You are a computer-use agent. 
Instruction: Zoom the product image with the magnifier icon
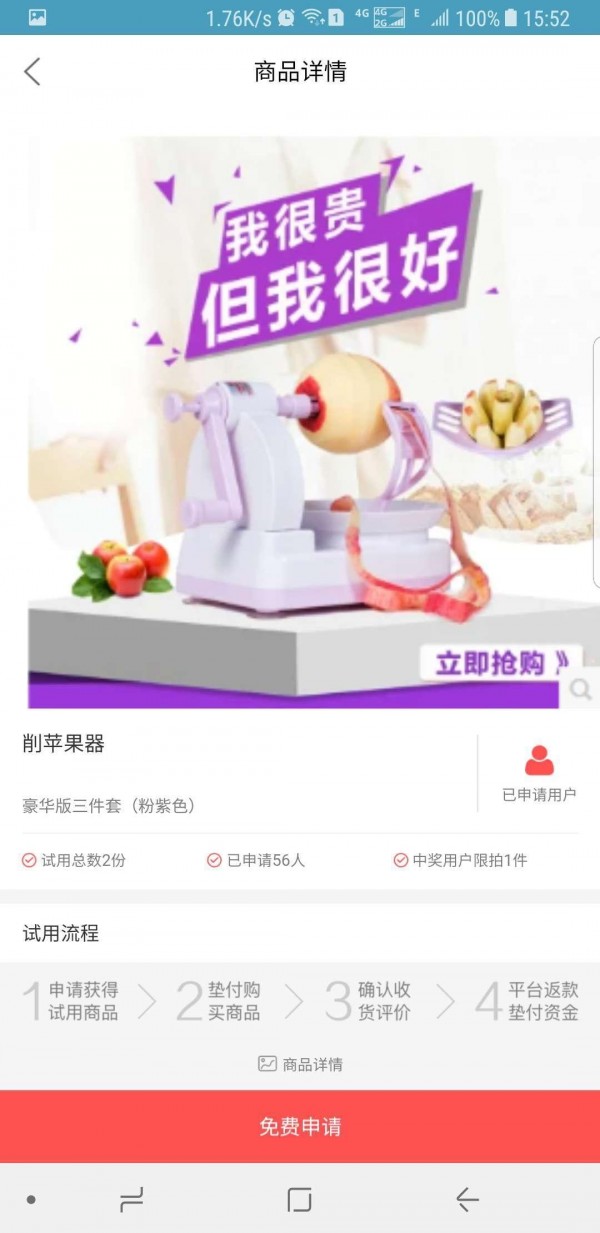580,689
